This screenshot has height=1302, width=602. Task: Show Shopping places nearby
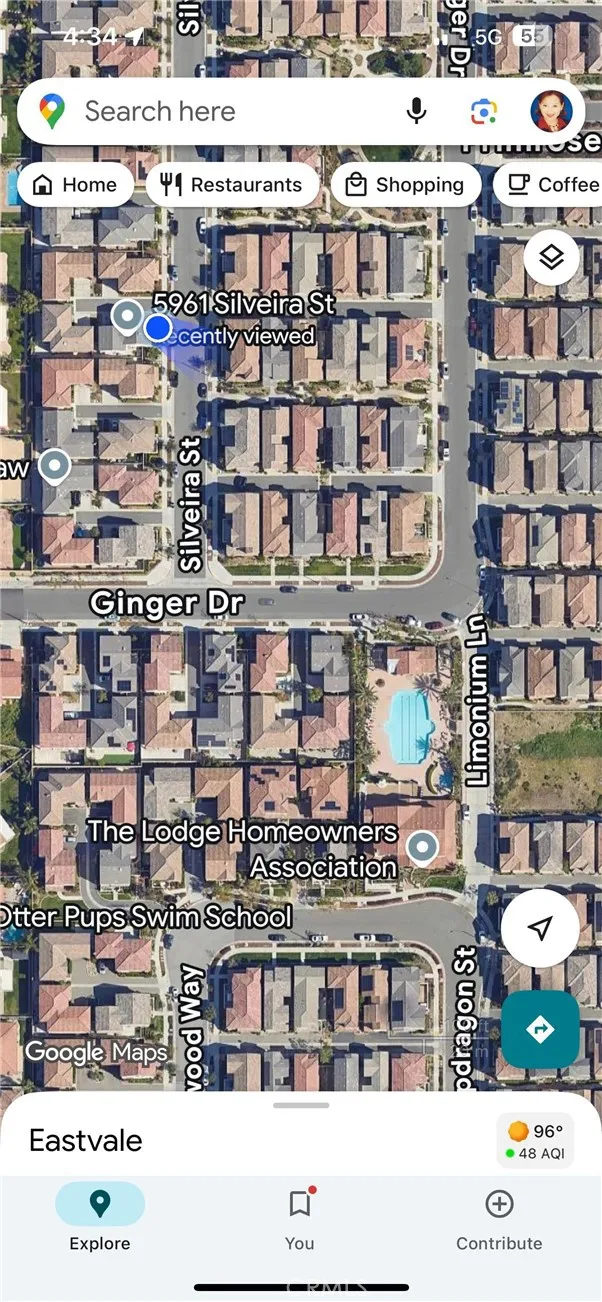click(405, 185)
